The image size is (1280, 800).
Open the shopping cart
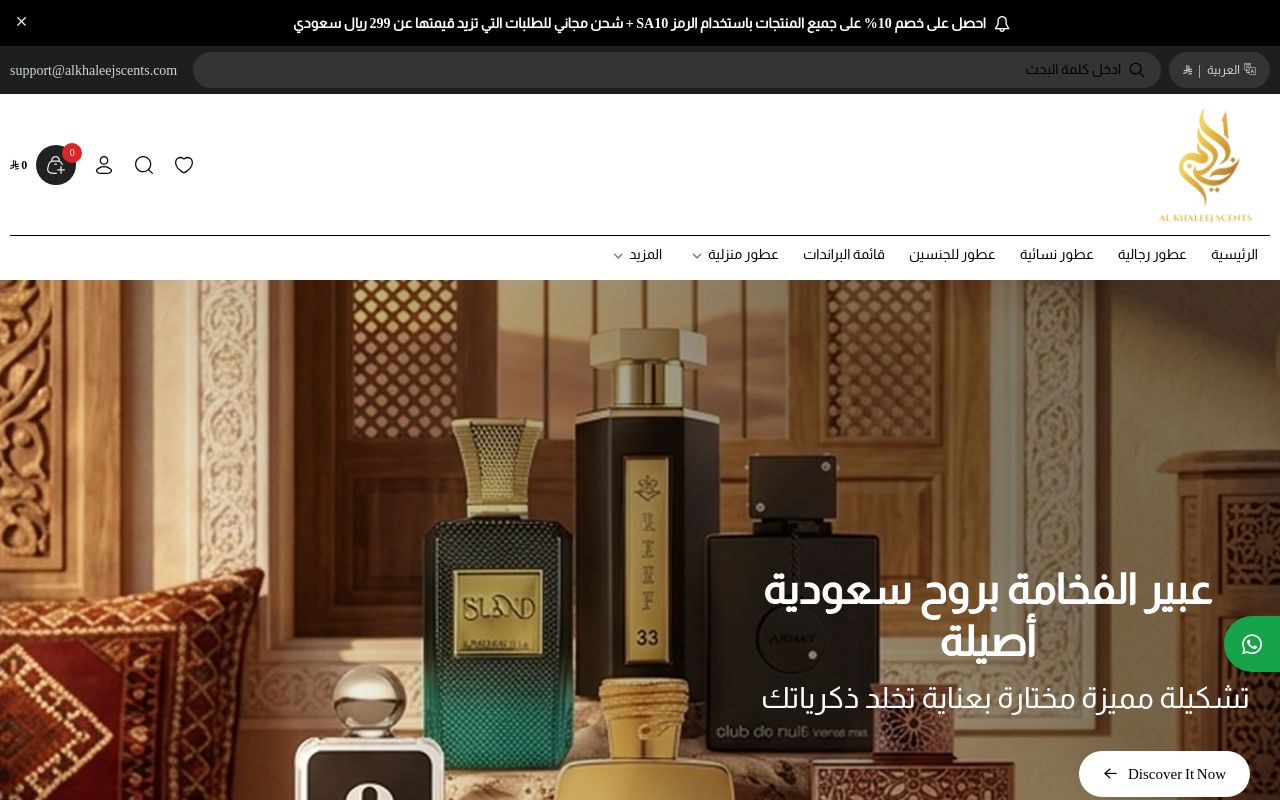tap(56, 165)
